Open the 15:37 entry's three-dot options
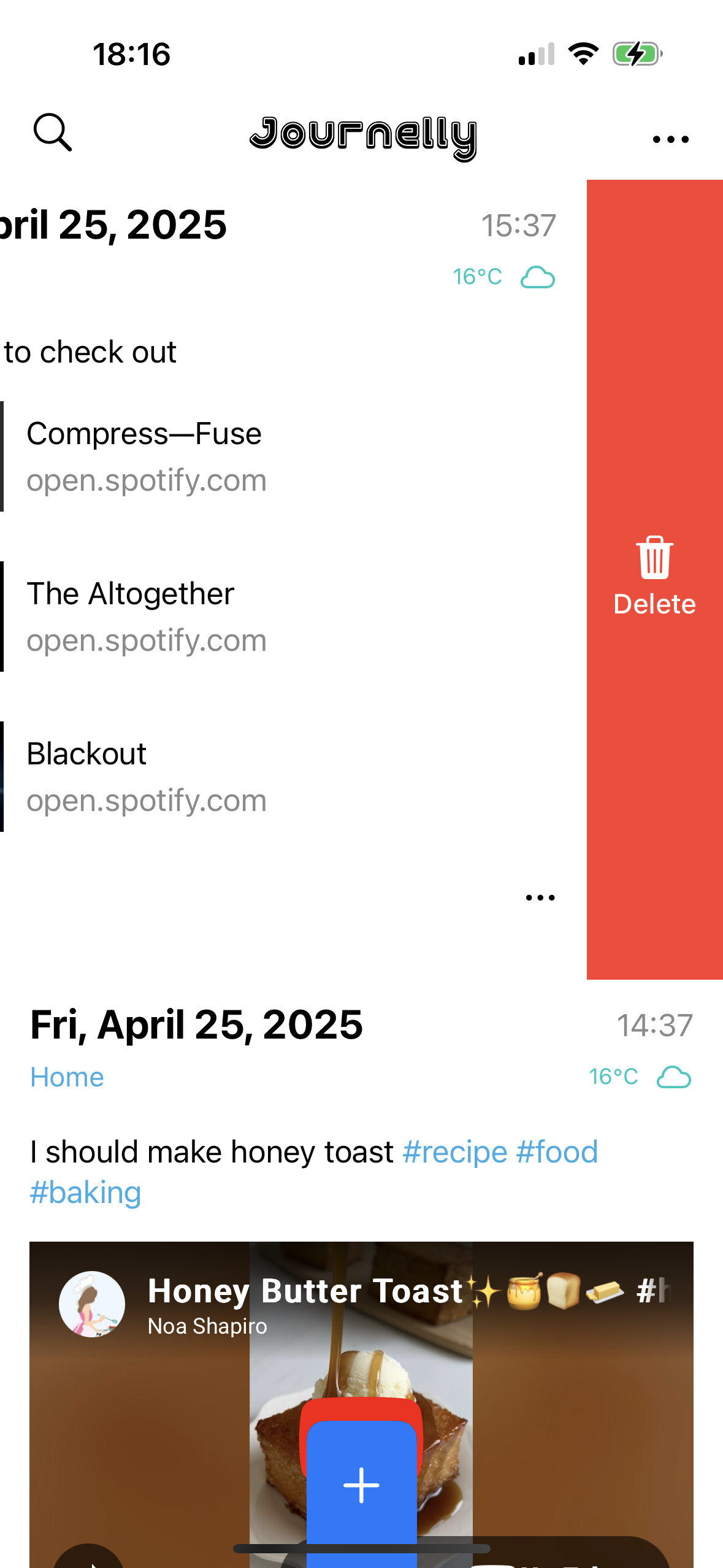The height and width of the screenshot is (1568, 723). tap(540, 897)
